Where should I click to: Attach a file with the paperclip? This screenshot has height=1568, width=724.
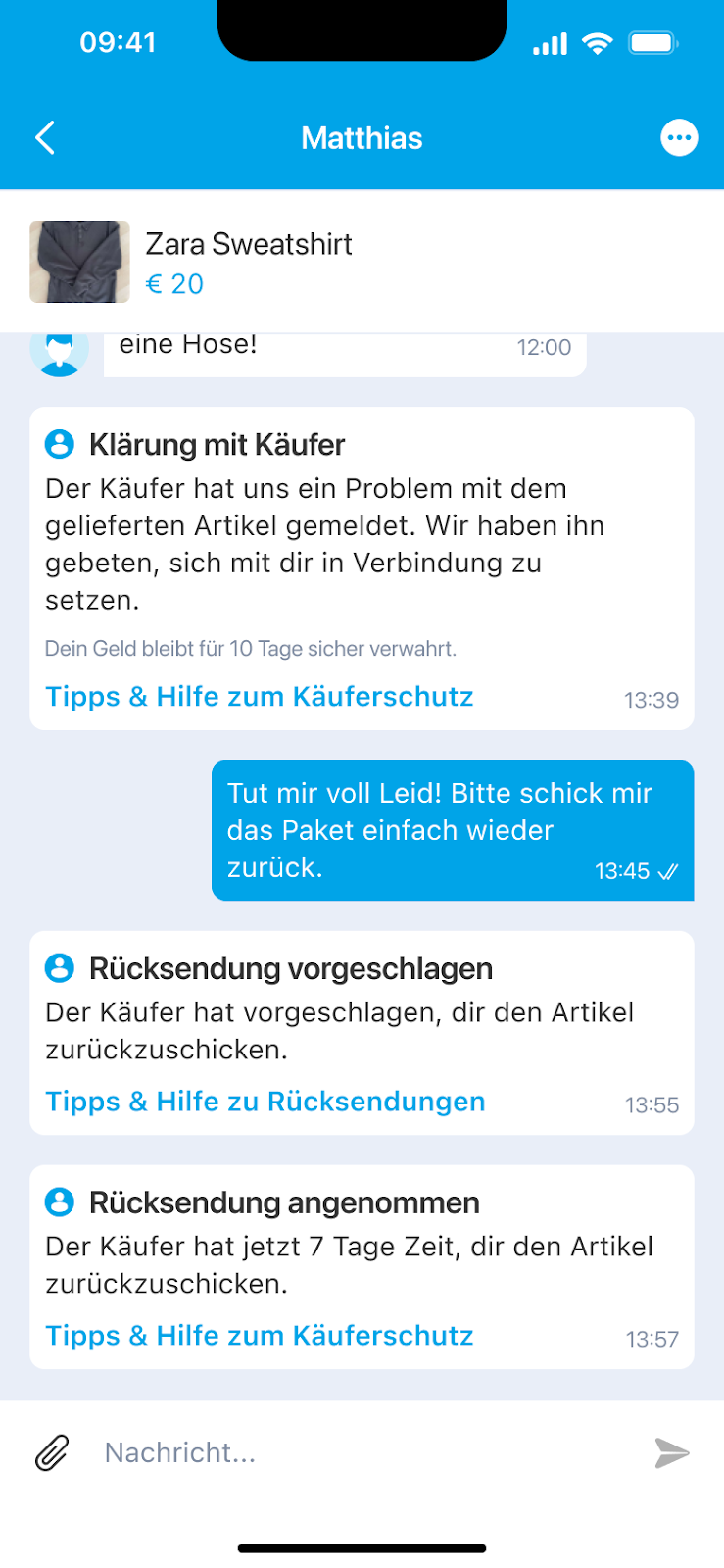coord(53,1452)
